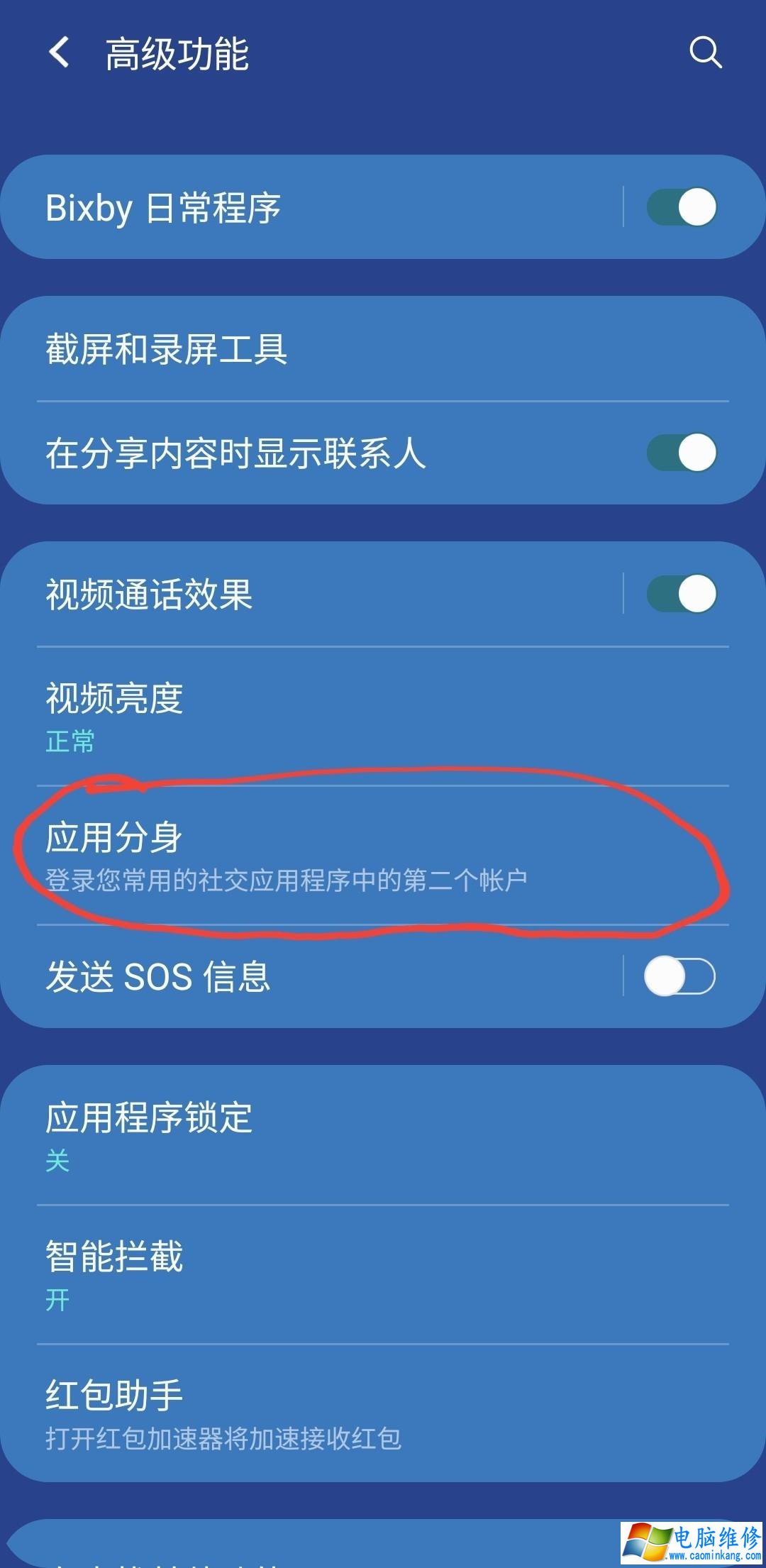Toggle 在分享内容时显示联系人 switch
This screenshot has width=766, height=1568.
[682, 452]
